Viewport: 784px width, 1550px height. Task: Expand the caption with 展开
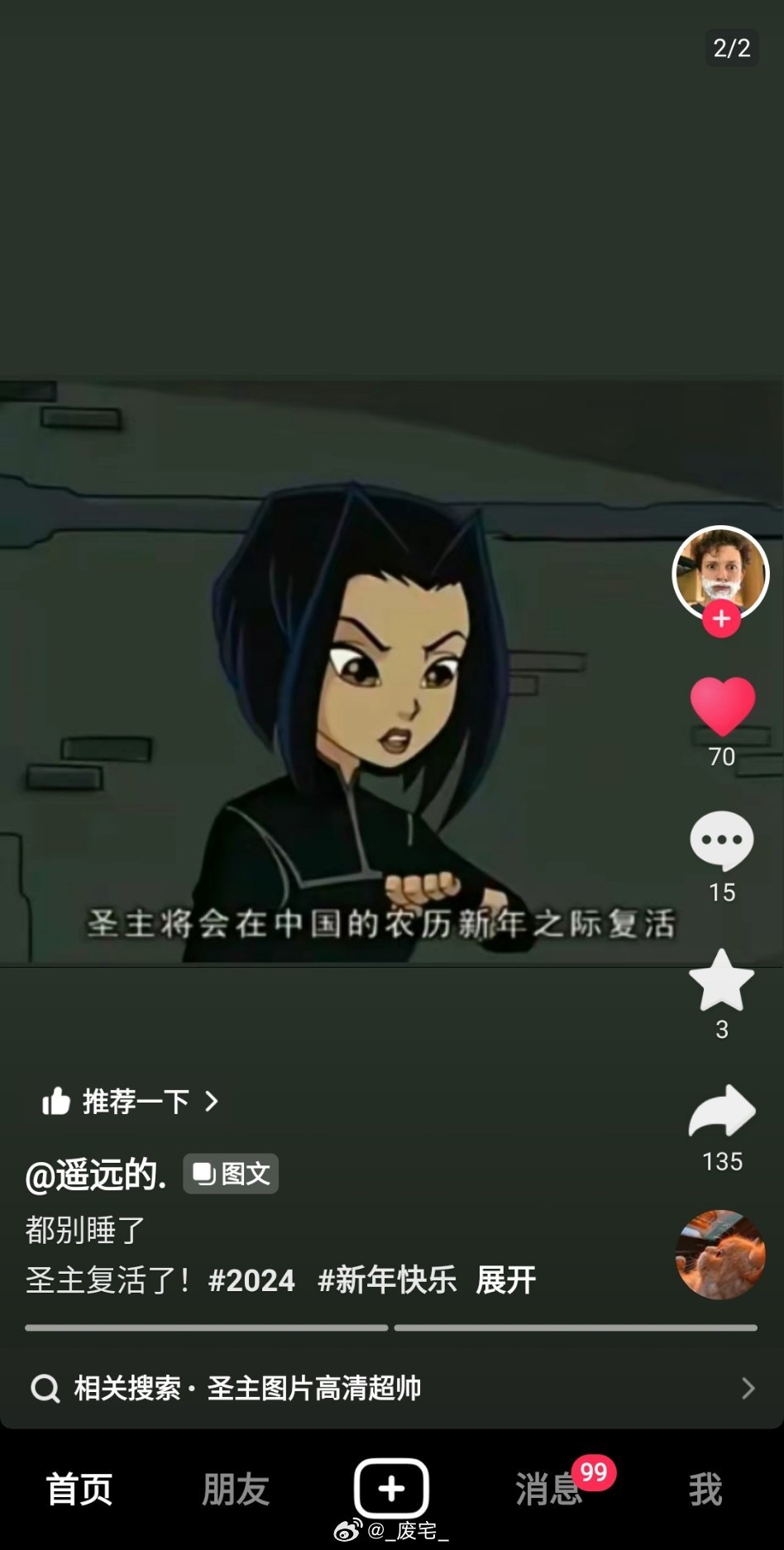505,1280
